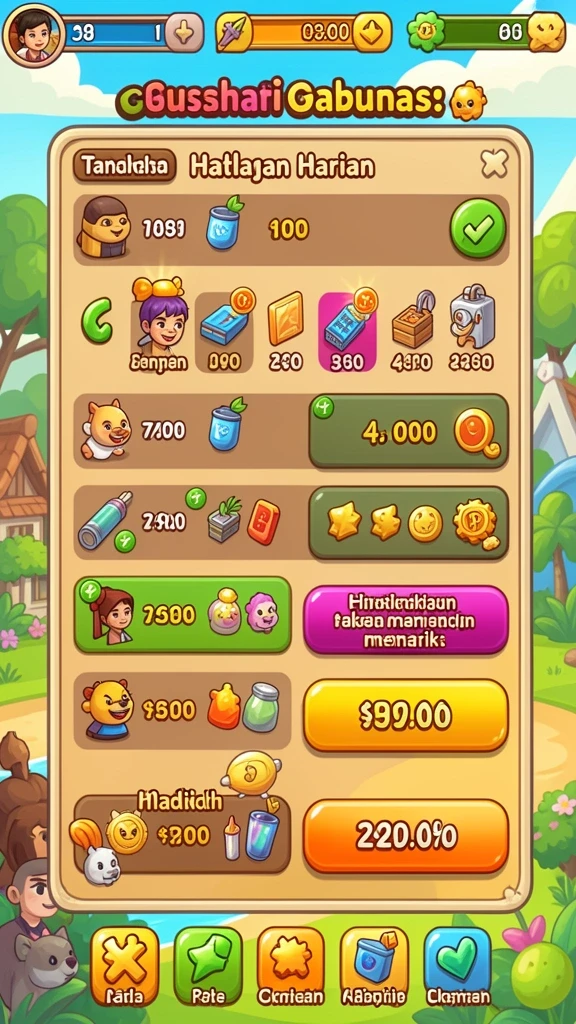The width and height of the screenshot is (576, 1024).
Task: Tap the stars and coins reward panel
Action: coord(409,523)
